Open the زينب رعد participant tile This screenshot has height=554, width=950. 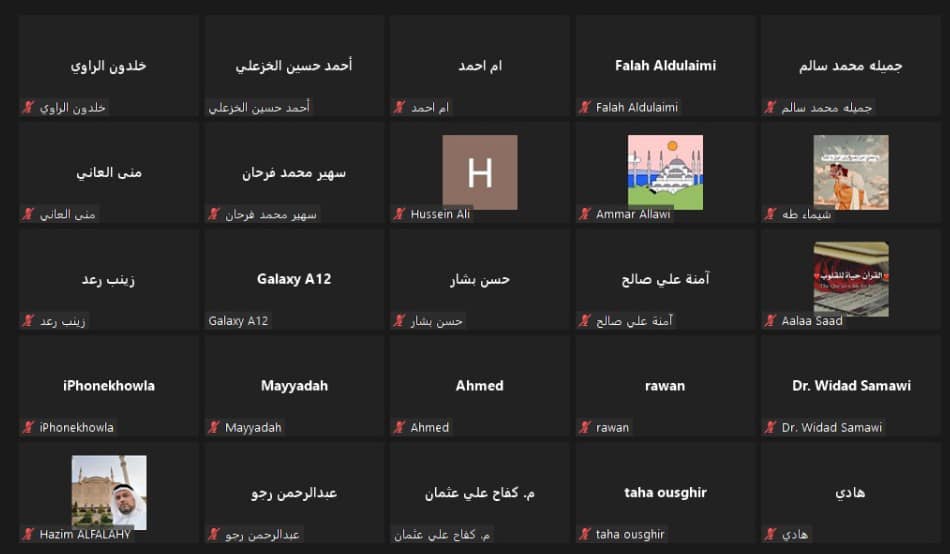[x=108, y=280]
